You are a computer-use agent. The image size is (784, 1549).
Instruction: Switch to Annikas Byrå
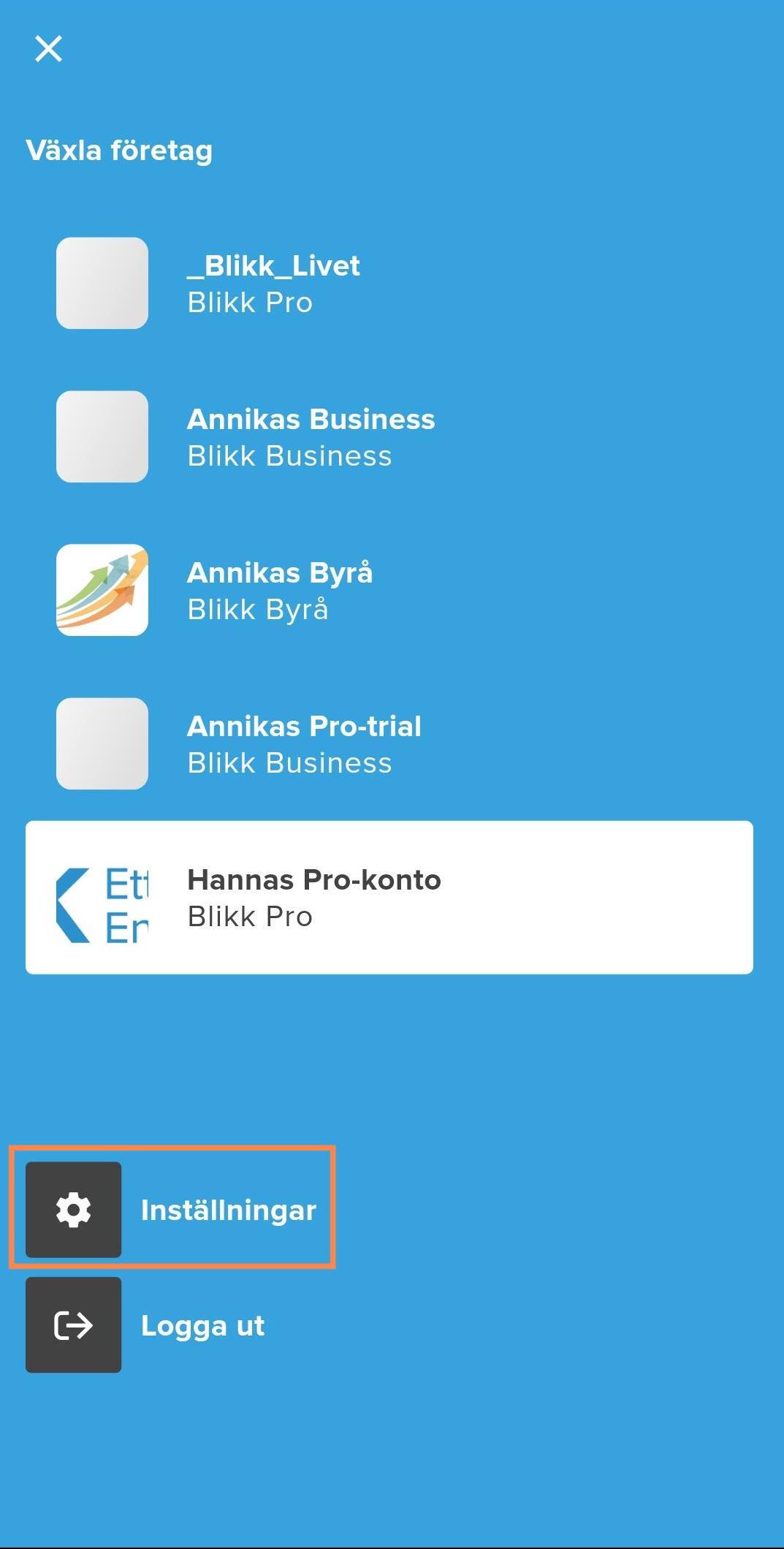point(279,591)
